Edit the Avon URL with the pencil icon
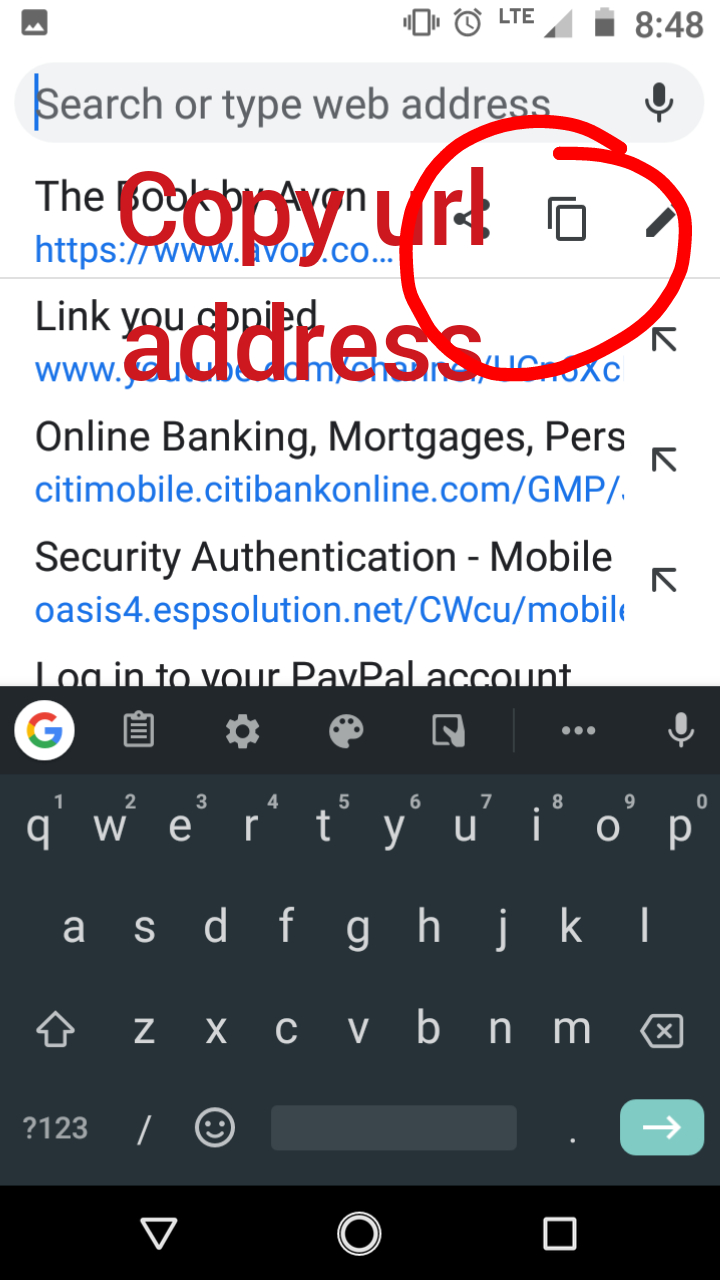720x1280 pixels. [x=660, y=221]
